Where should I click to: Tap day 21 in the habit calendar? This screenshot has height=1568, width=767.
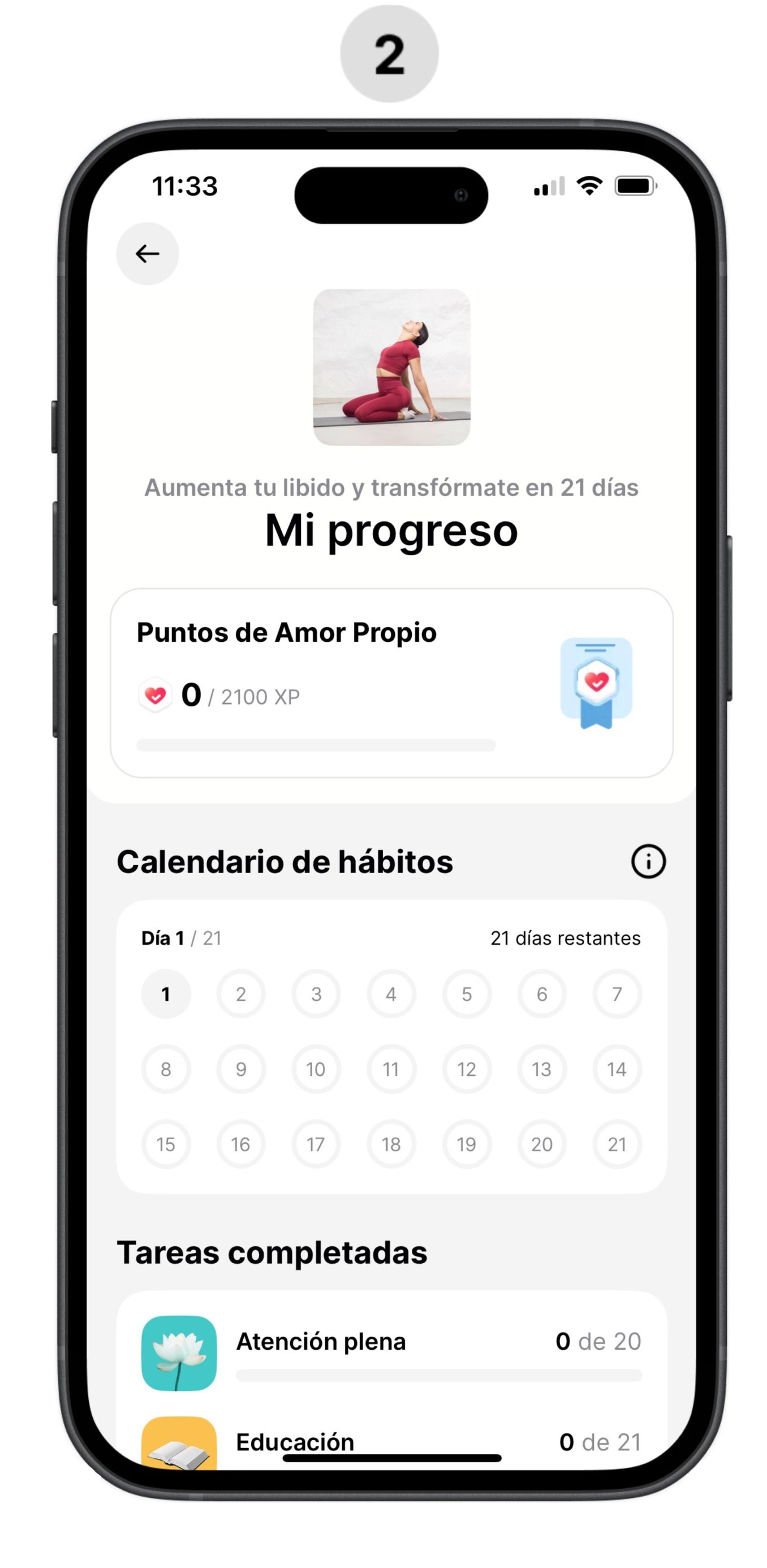(x=617, y=1144)
